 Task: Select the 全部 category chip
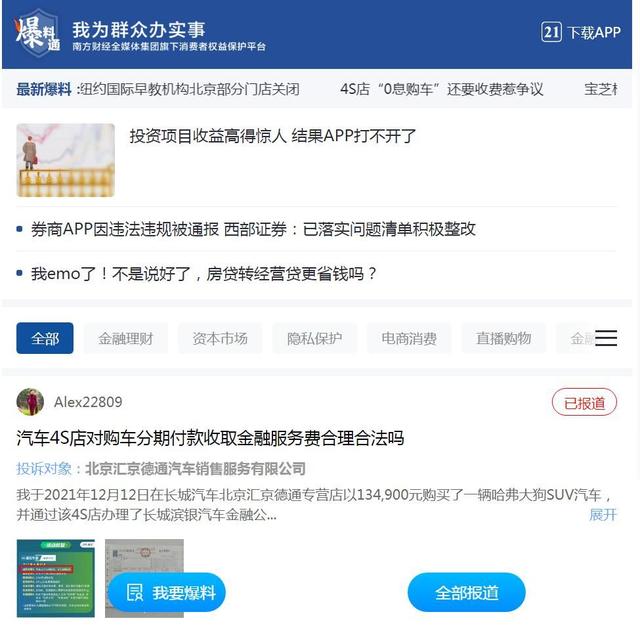coord(45,338)
